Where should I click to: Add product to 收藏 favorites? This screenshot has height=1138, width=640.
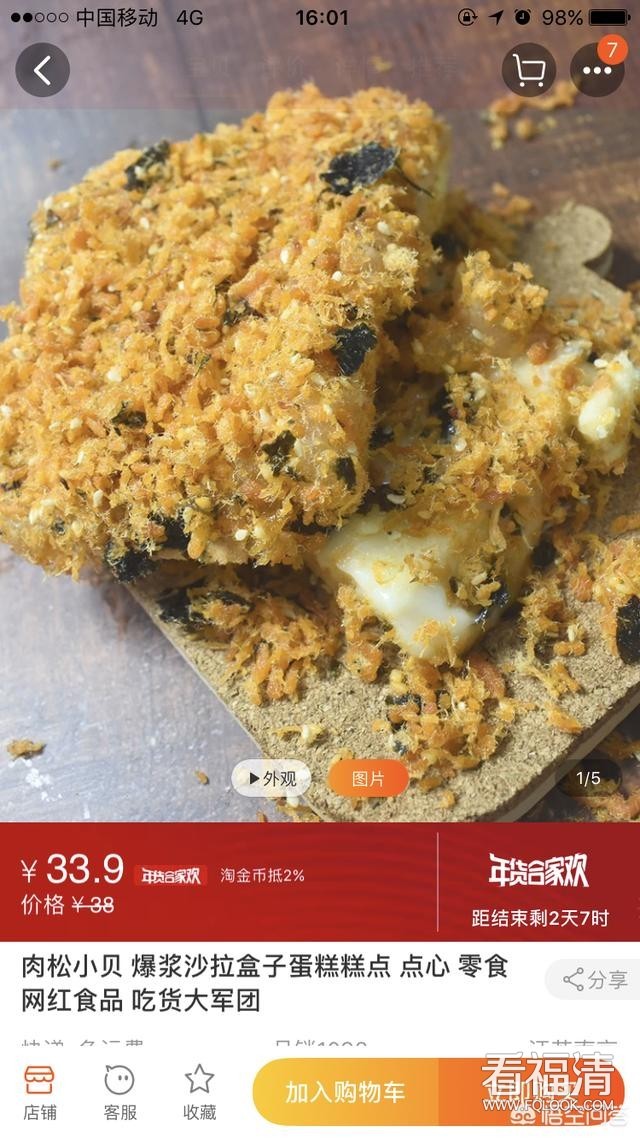(199, 1092)
